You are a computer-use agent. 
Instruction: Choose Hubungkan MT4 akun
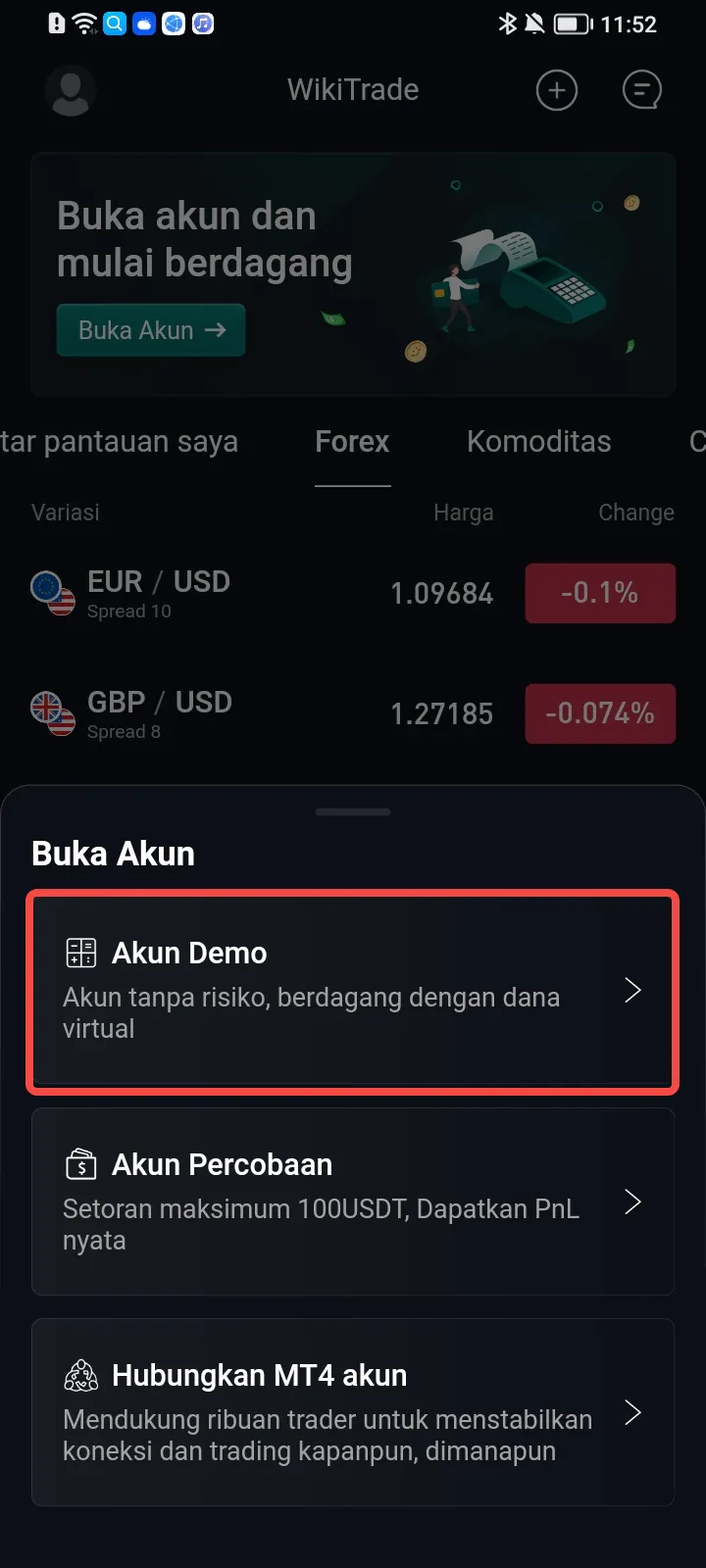coord(353,1412)
